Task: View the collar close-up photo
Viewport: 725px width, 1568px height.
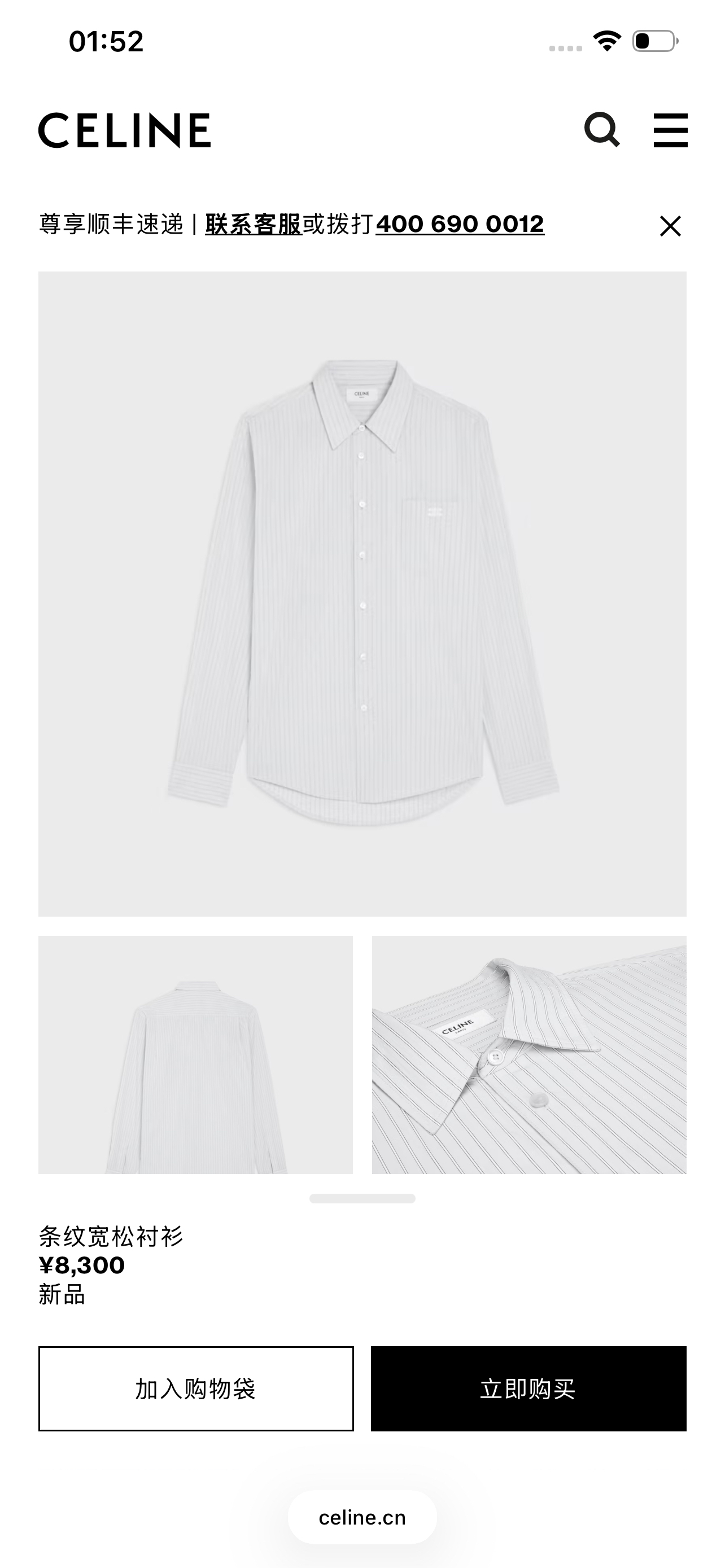Action: coord(529,1055)
